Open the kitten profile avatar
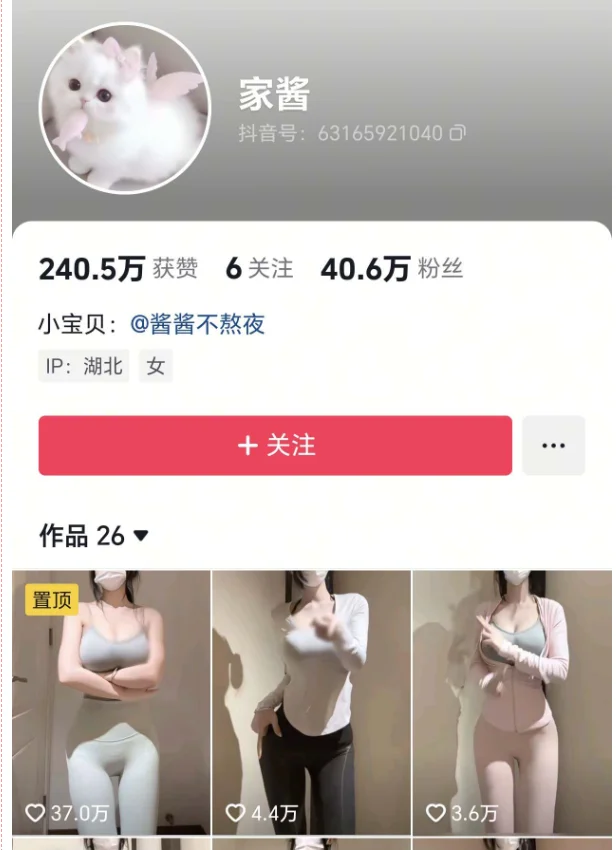 tap(125, 107)
